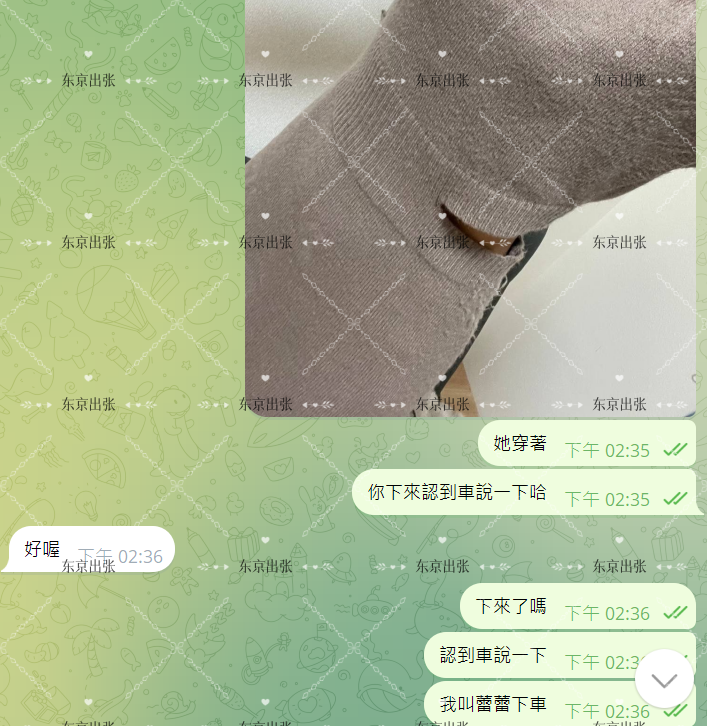Jump to the bottom of the chat
This screenshot has width=707, height=726.
(x=664, y=679)
